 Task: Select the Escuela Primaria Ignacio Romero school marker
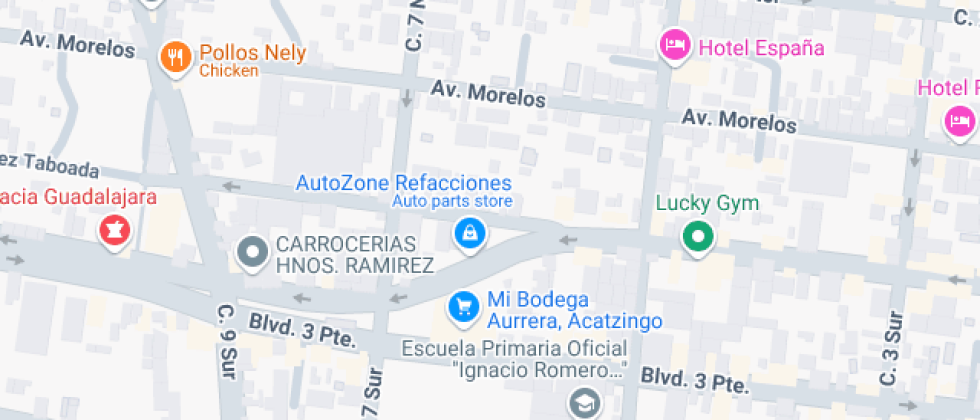coord(582,403)
